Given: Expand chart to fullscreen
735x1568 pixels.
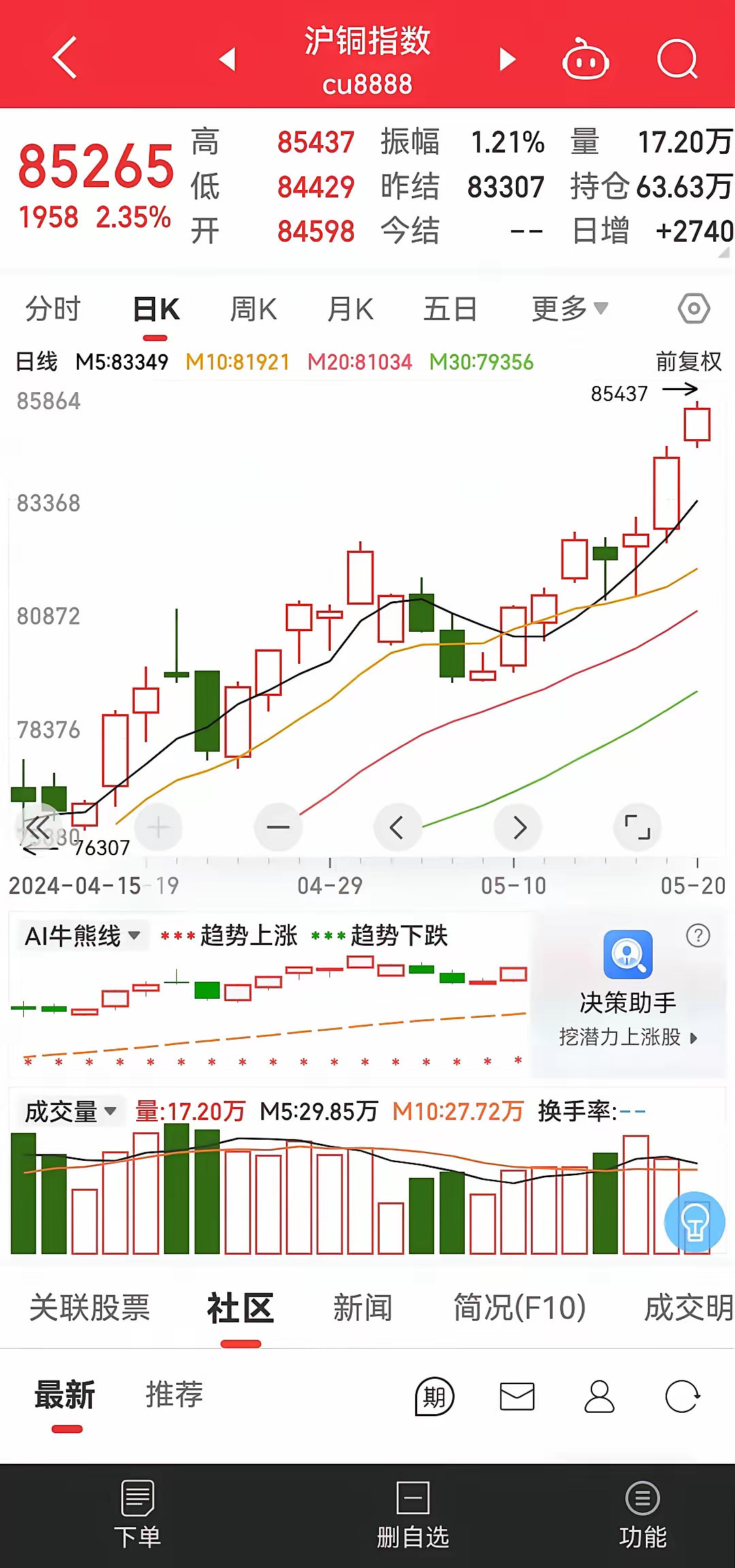Looking at the screenshot, I should (x=637, y=827).
